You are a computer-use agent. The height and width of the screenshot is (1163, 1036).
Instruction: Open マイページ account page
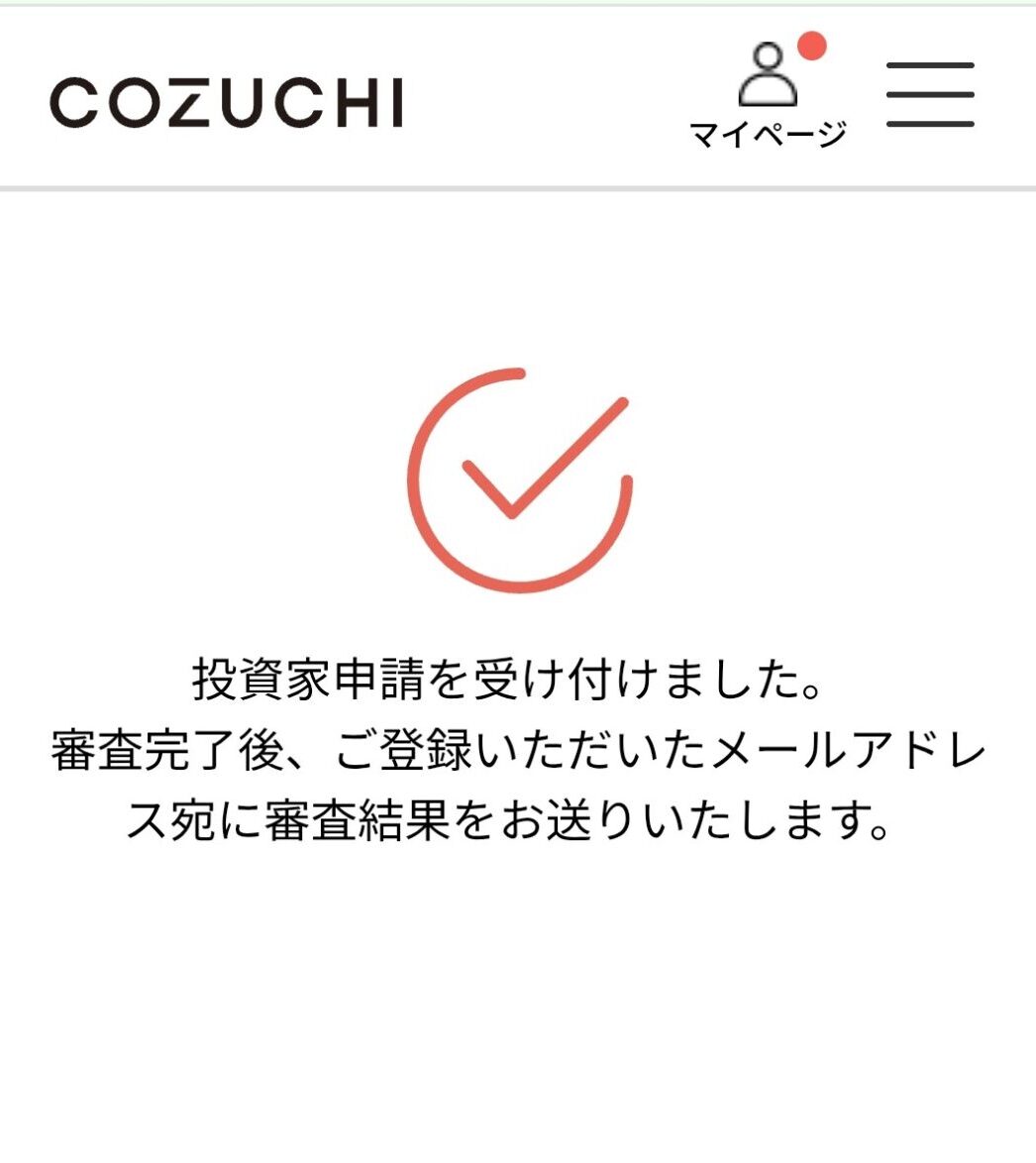tap(769, 96)
